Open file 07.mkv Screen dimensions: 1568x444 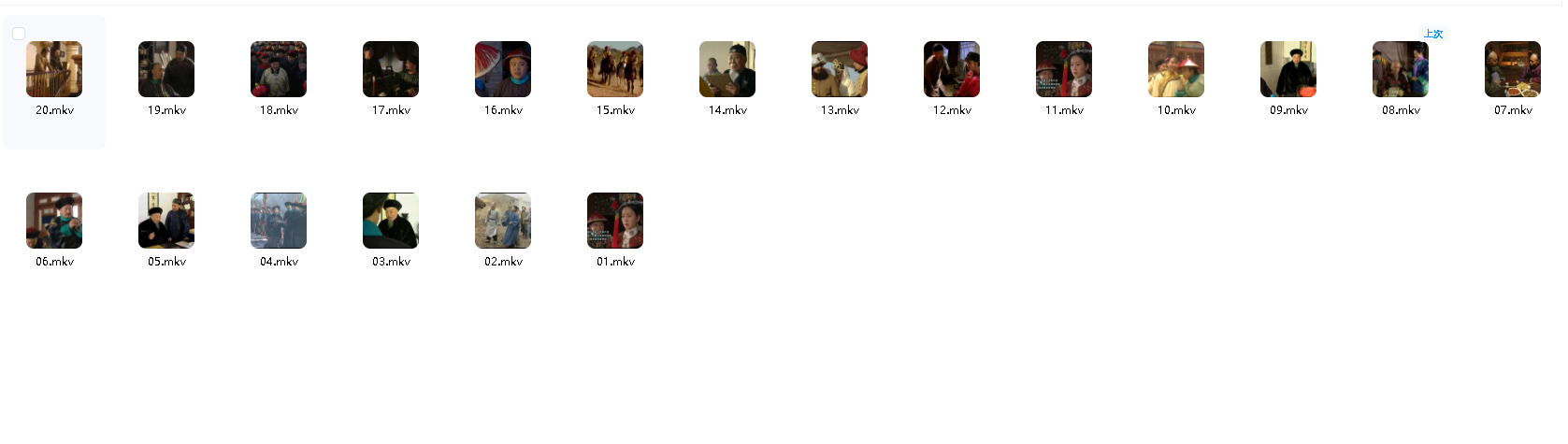(x=1513, y=69)
